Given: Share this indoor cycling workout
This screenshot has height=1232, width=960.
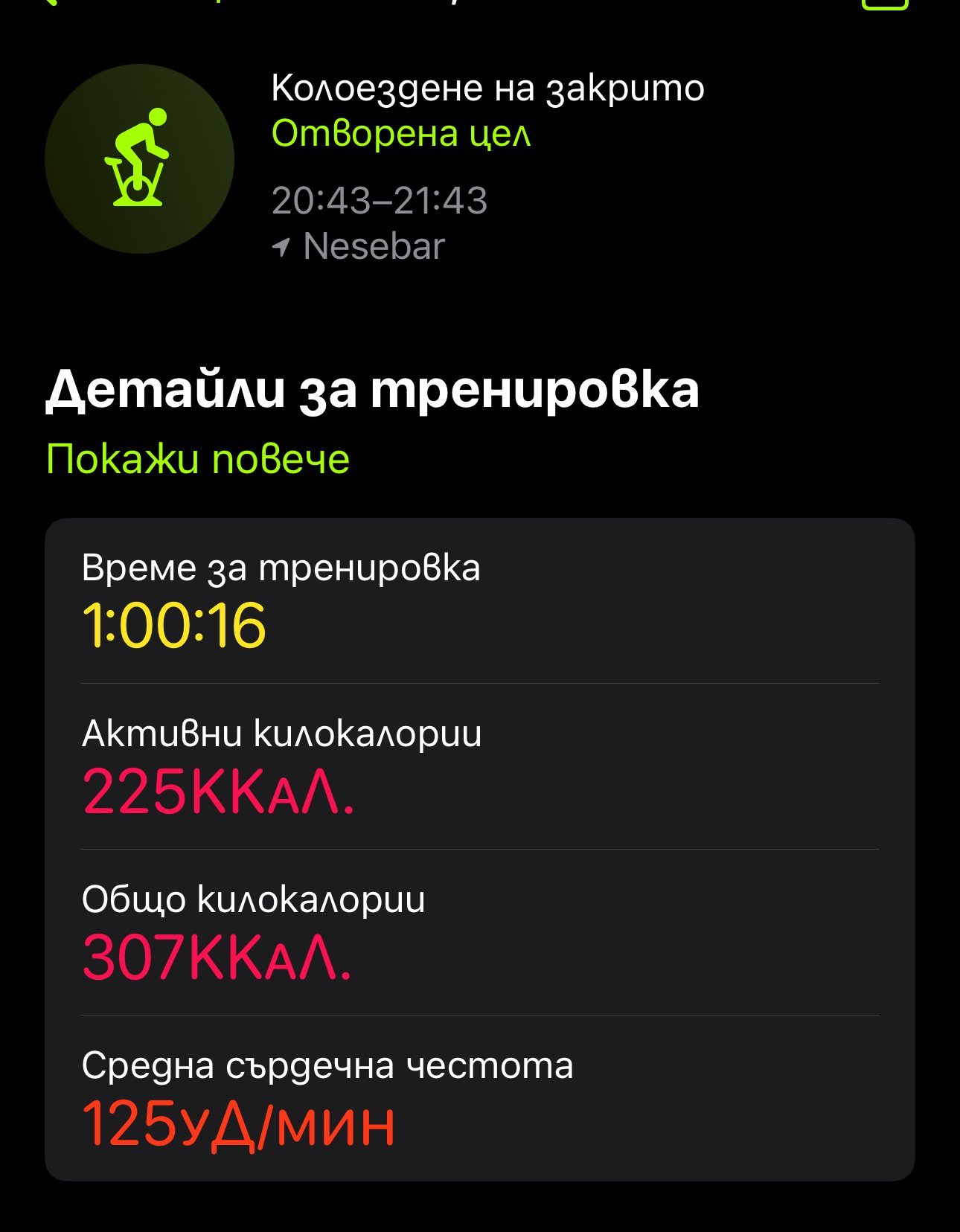Looking at the screenshot, I should click(x=885, y=4).
